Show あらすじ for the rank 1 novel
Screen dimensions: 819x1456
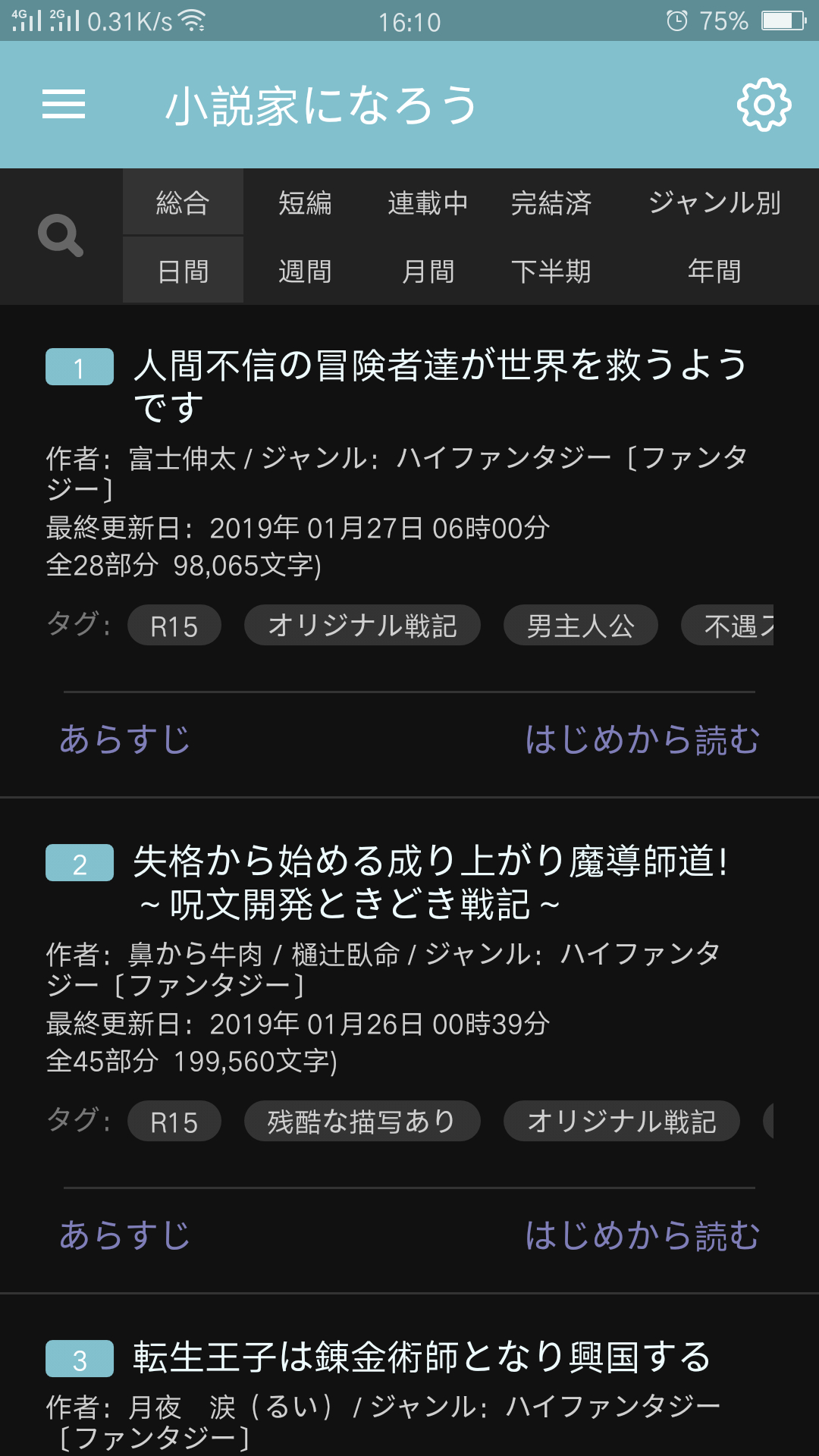click(125, 739)
